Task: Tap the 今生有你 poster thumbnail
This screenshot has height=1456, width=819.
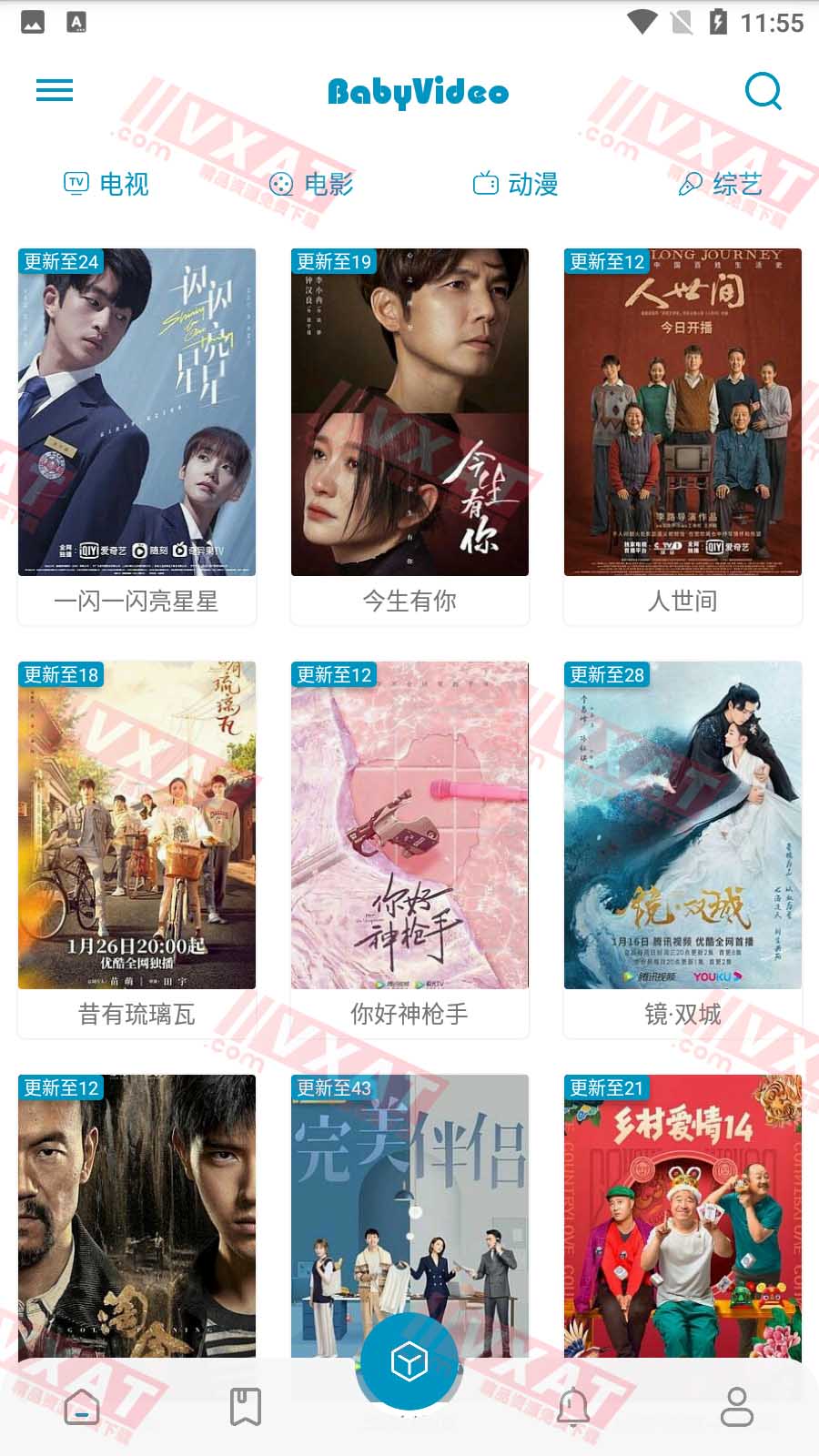Action: pyautogui.click(x=409, y=411)
